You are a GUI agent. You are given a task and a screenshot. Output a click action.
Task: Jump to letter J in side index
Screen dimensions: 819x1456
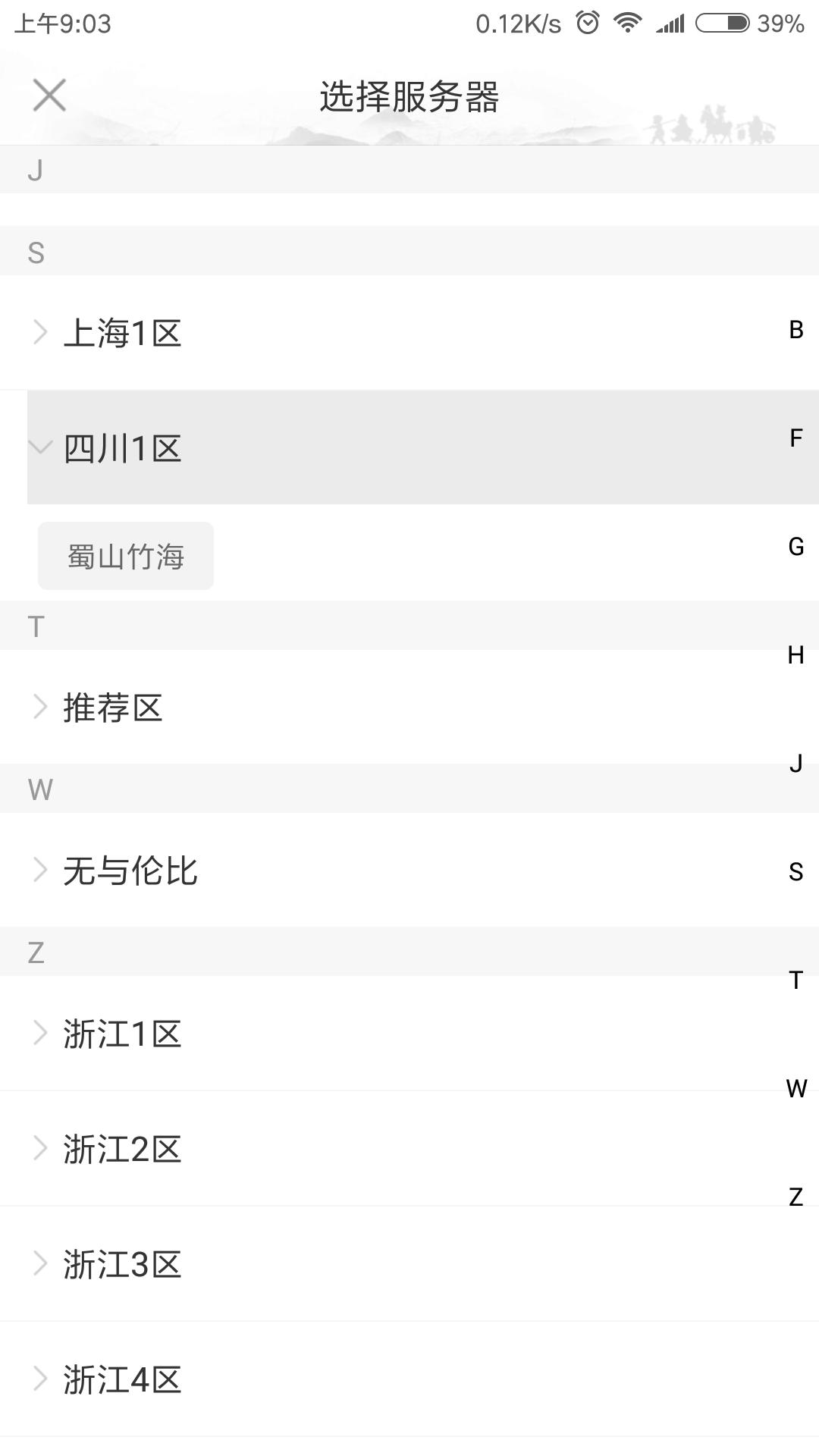click(795, 764)
